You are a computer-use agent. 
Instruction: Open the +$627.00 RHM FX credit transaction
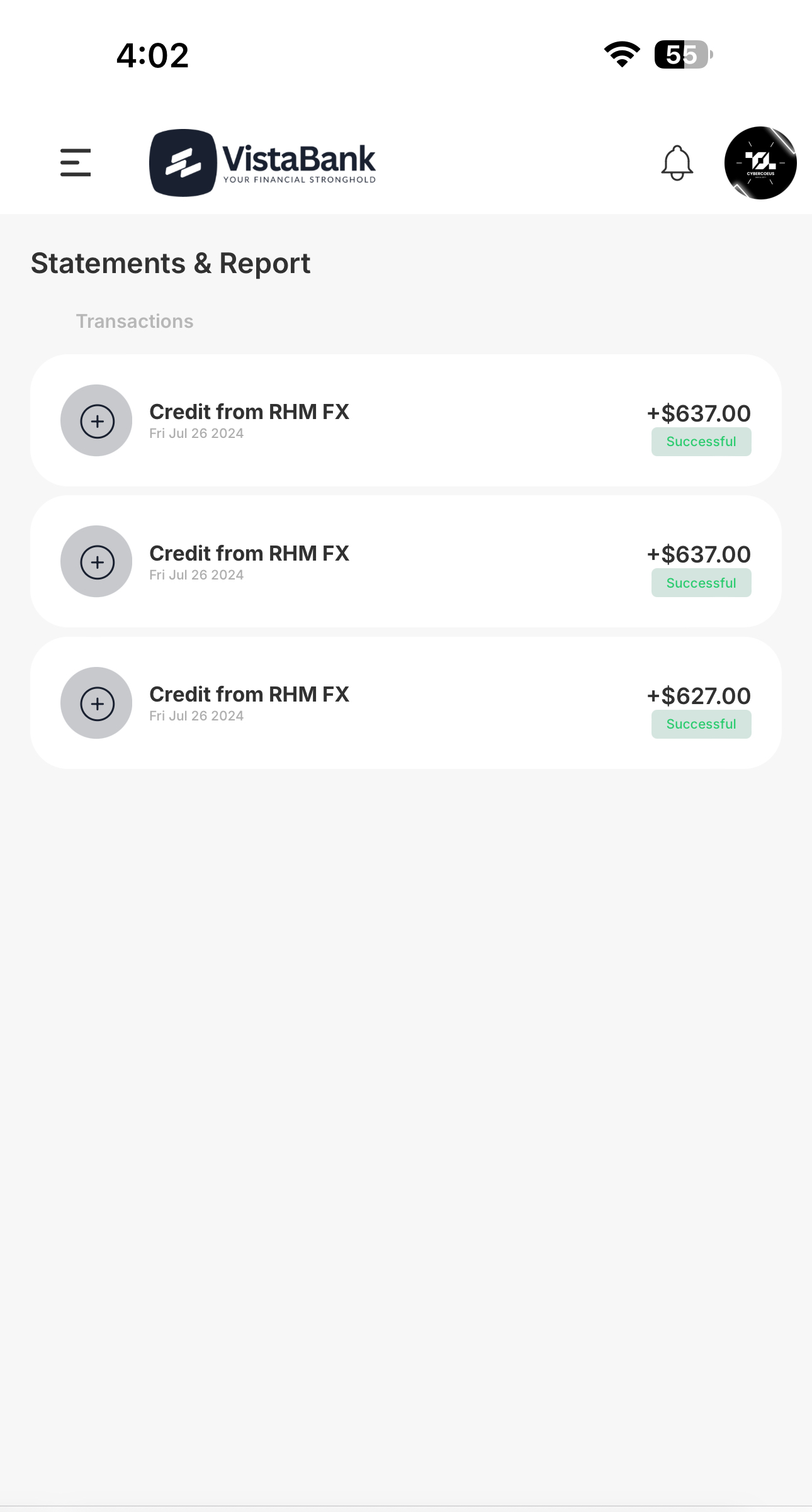pyautogui.click(x=406, y=703)
